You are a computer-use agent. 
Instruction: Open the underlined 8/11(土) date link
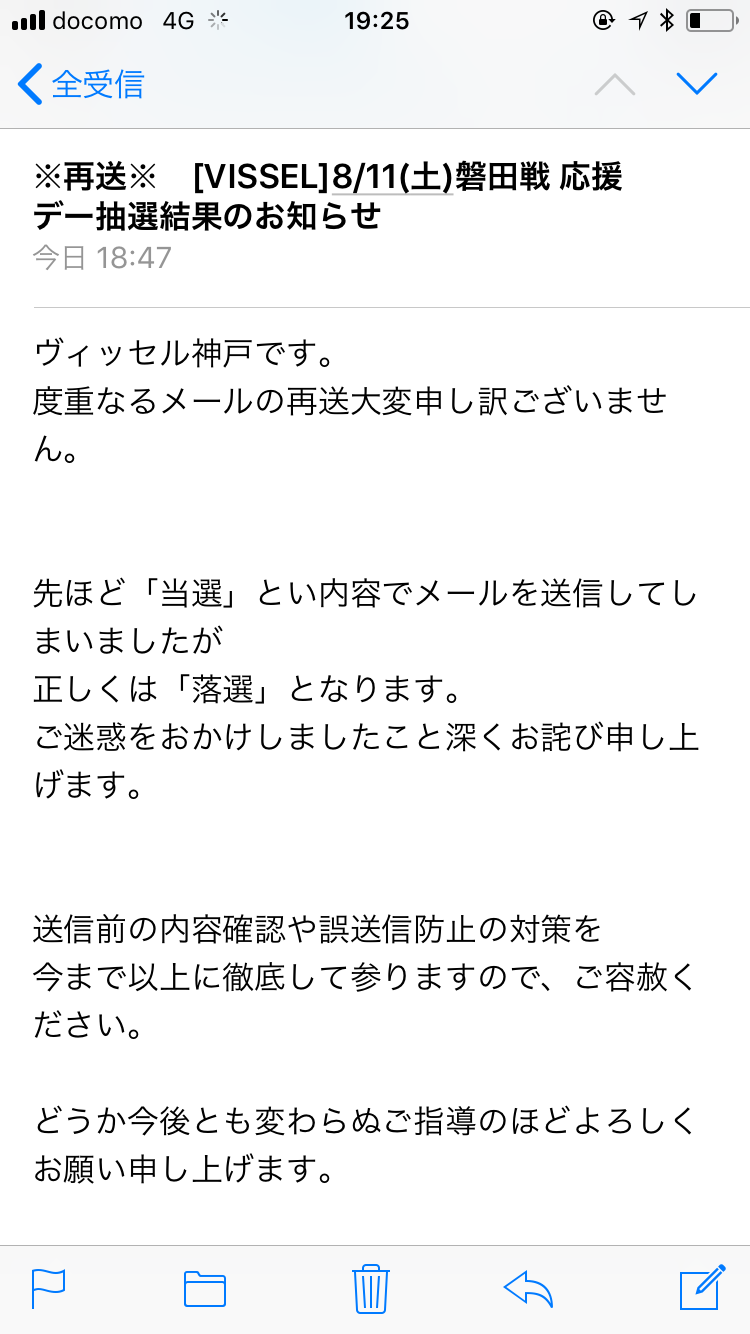pos(392,177)
